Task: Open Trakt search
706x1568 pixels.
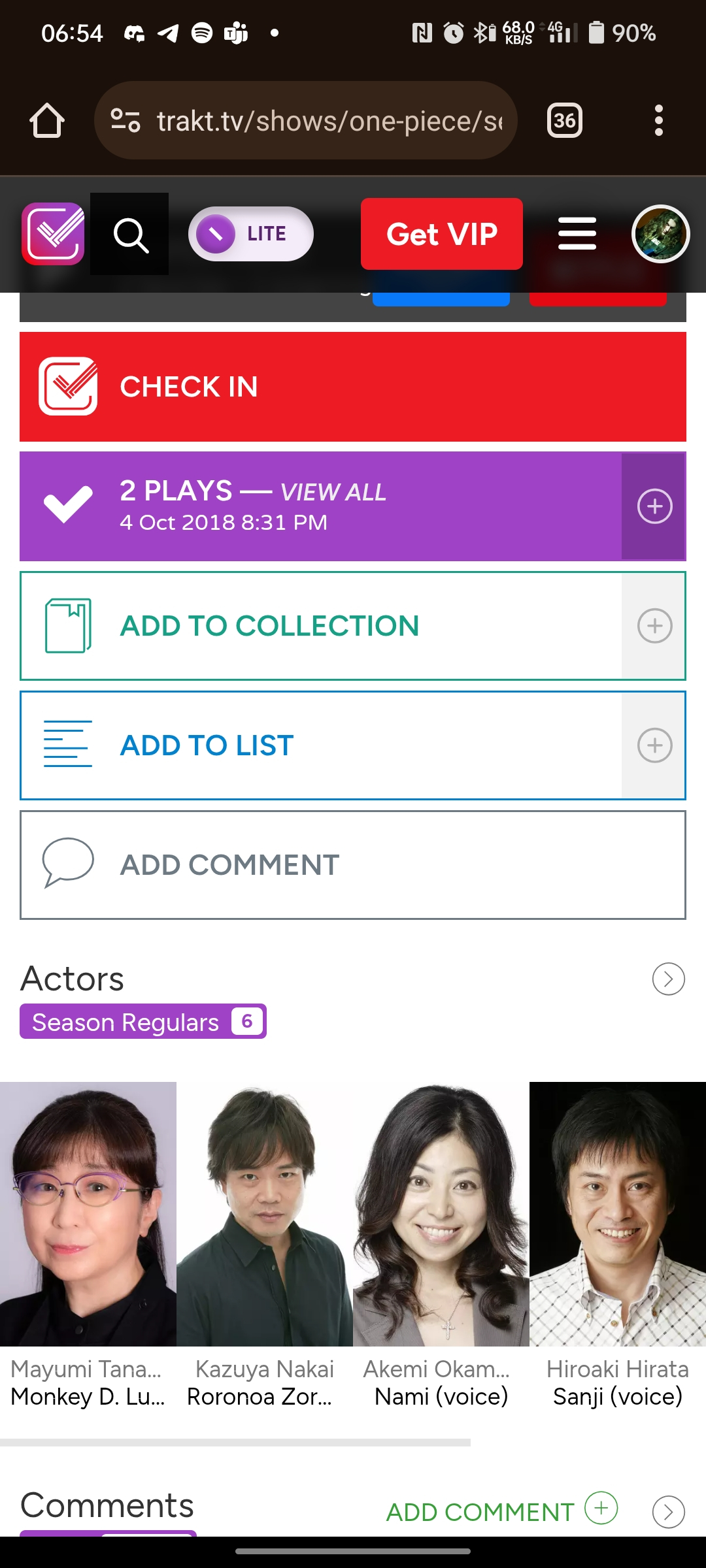Action: click(x=130, y=235)
